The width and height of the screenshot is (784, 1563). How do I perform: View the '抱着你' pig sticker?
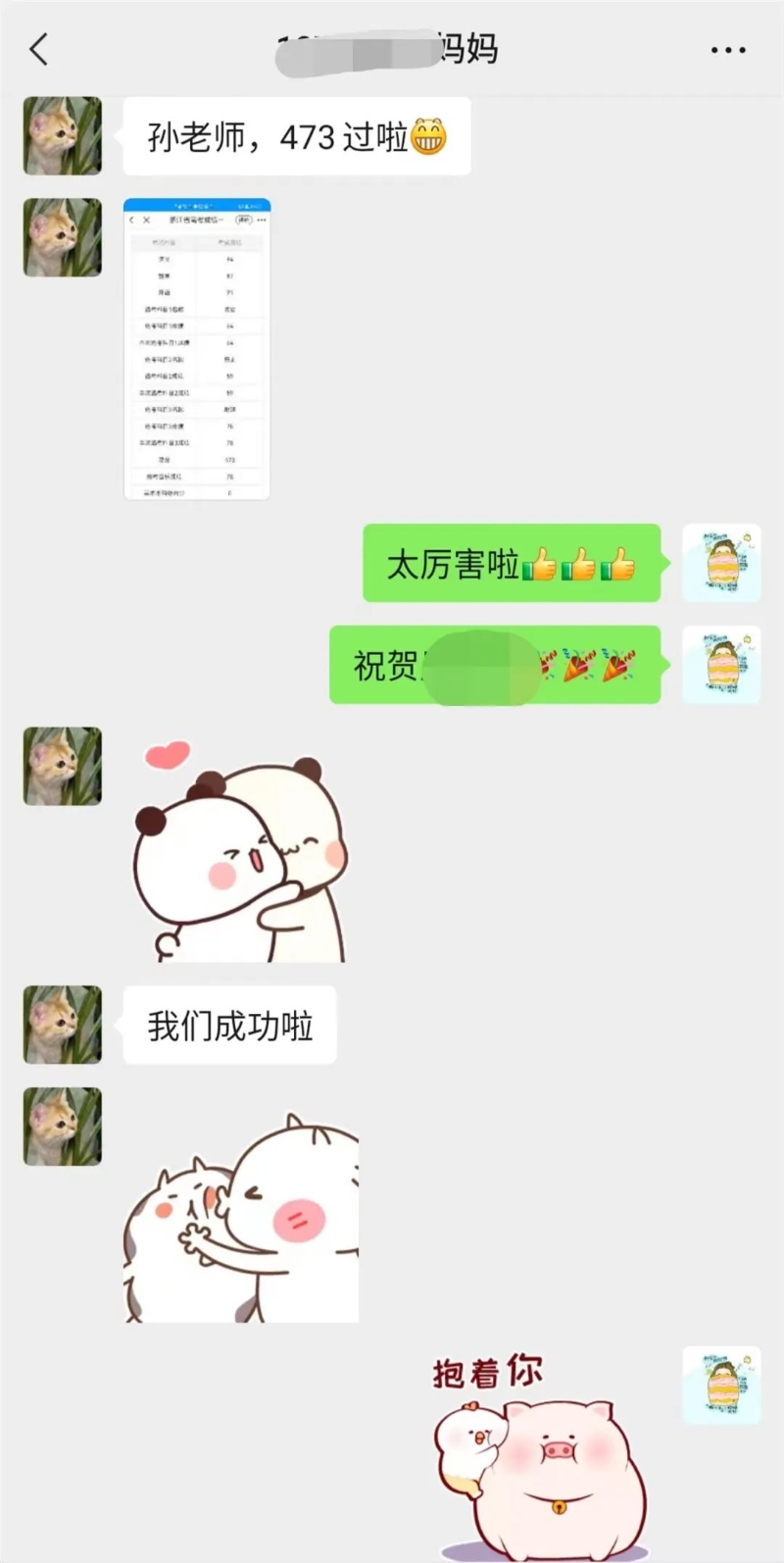539,1453
